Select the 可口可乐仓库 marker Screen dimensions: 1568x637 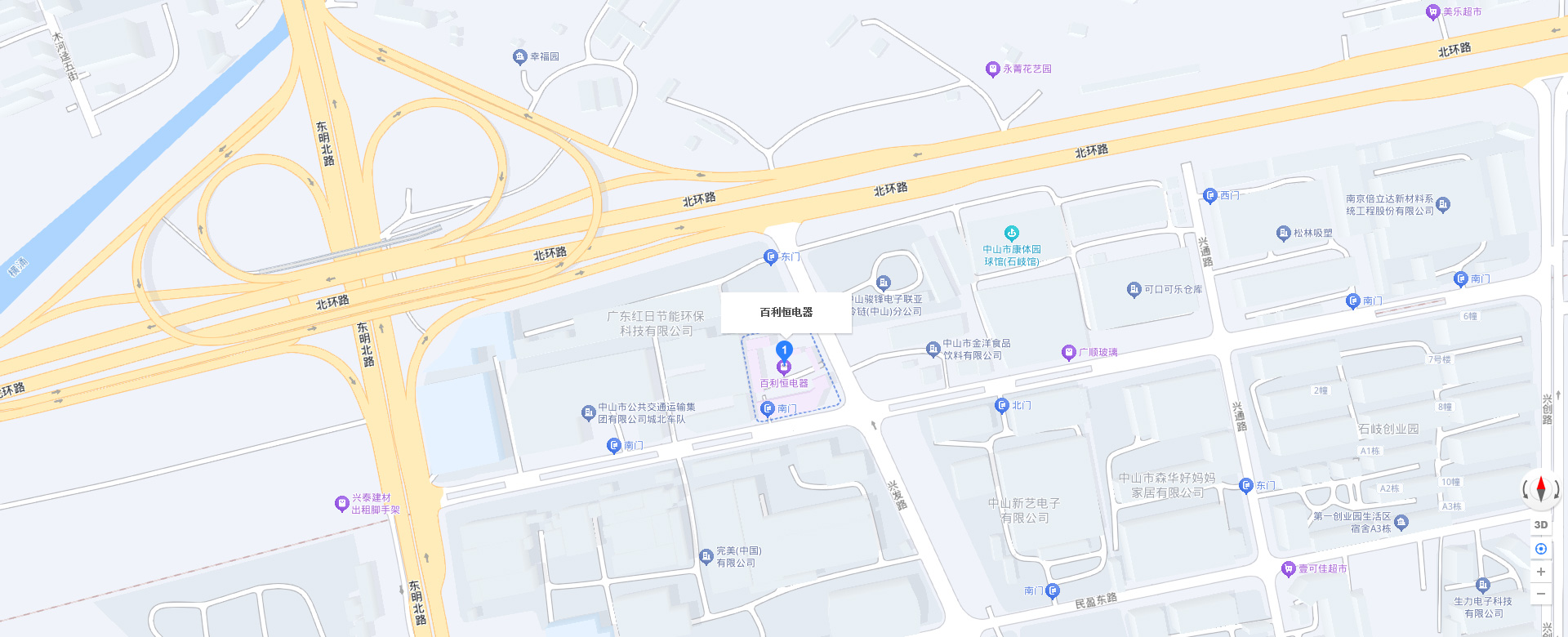[1134, 289]
